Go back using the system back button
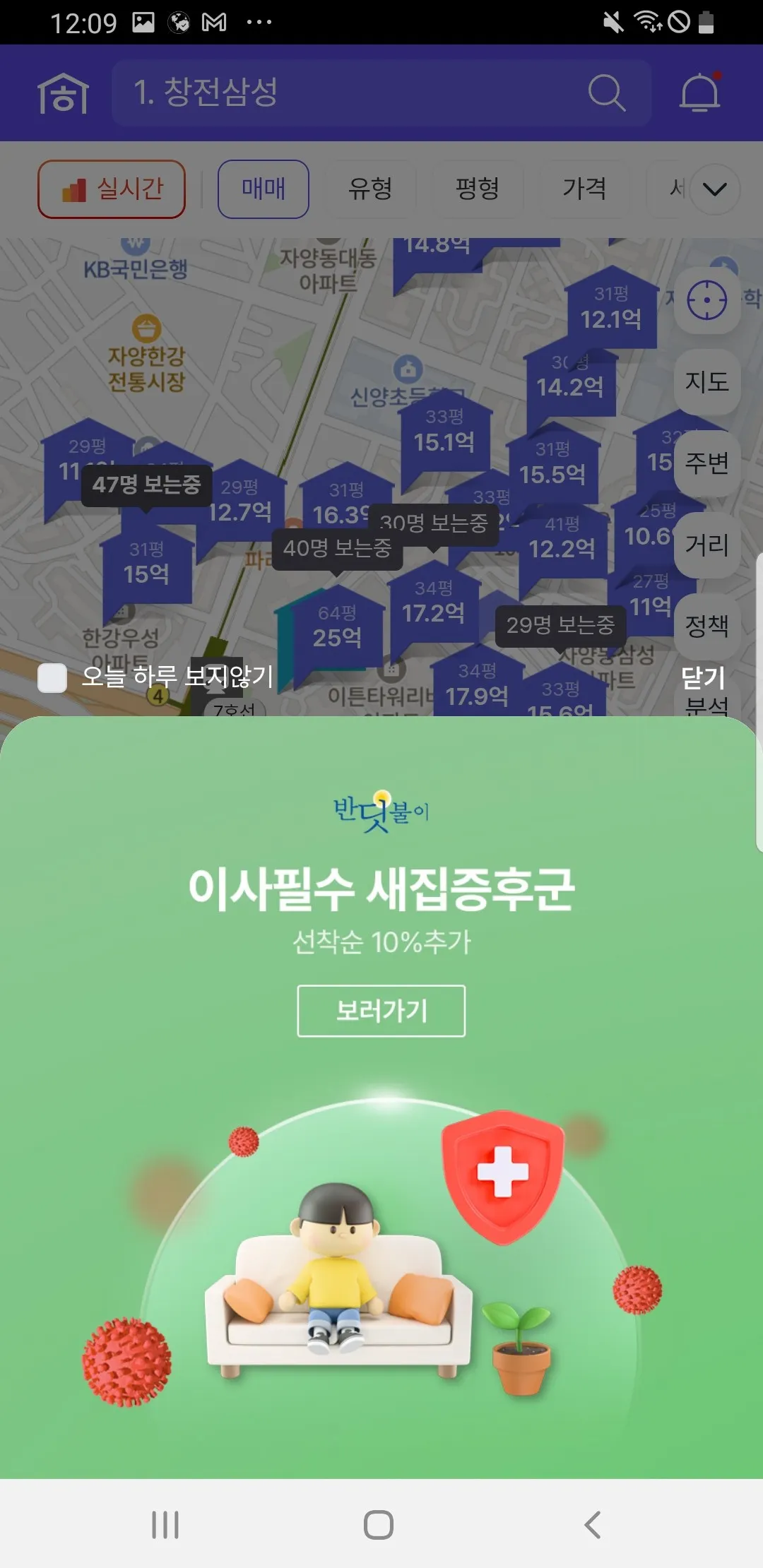 (x=592, y=1524)
